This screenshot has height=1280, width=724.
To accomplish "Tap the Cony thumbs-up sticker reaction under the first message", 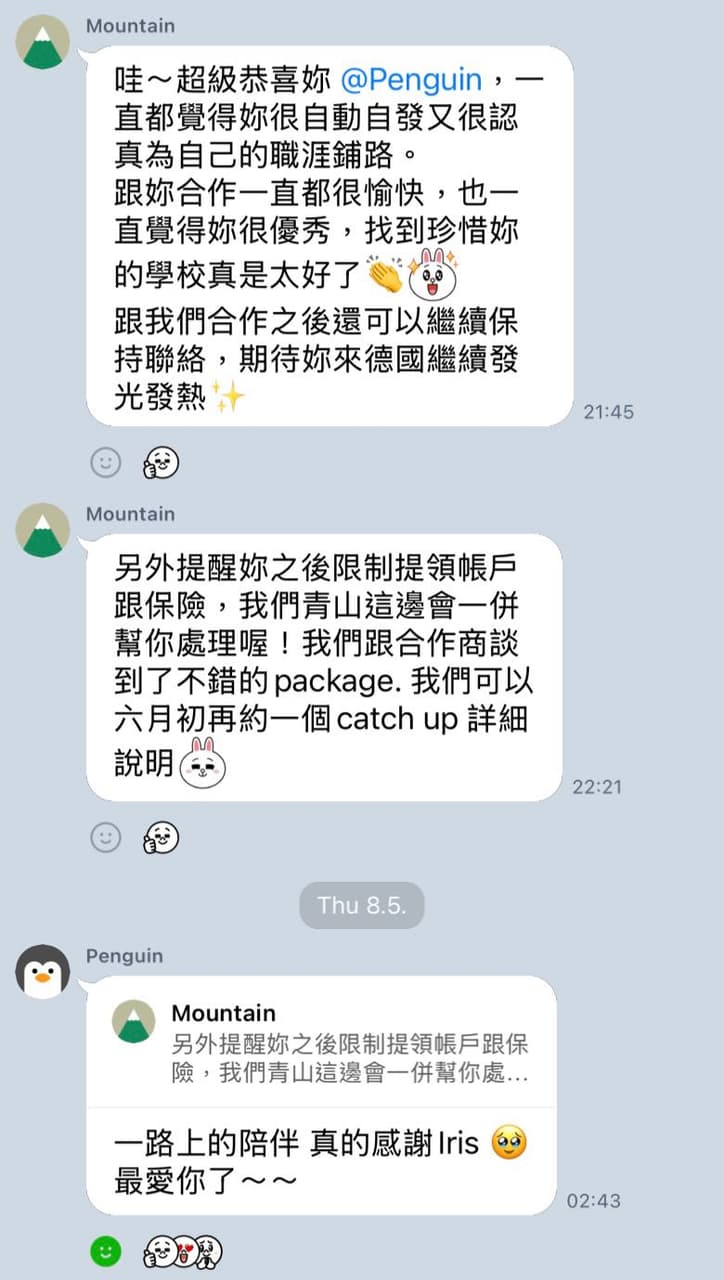I will click(x=159, y=463).
